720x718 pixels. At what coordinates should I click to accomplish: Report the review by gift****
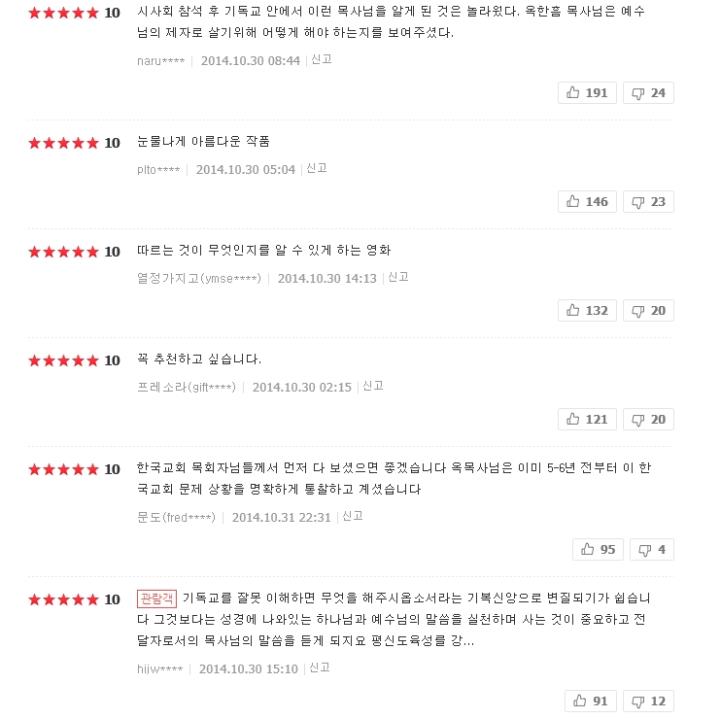373,386
